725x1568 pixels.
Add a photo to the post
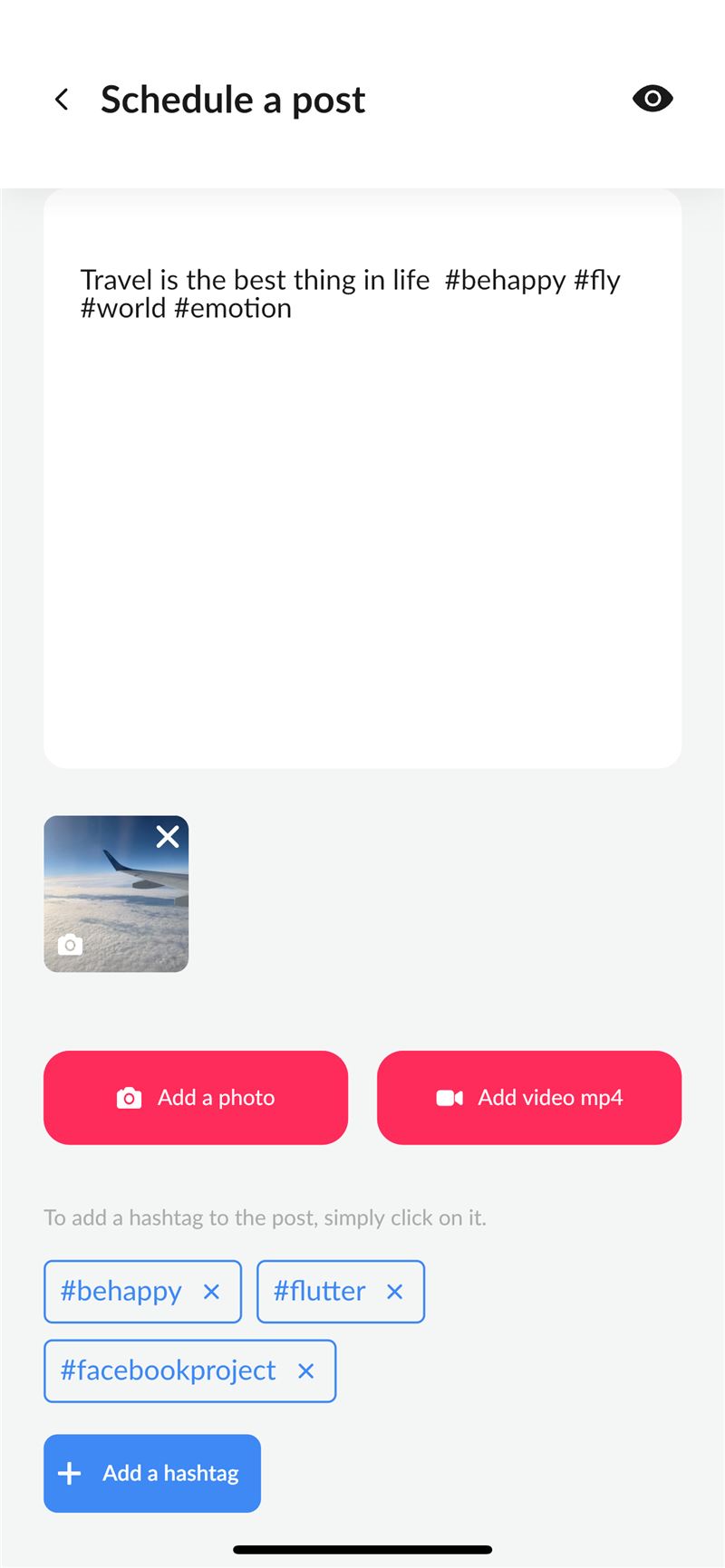coord(196,1098)
